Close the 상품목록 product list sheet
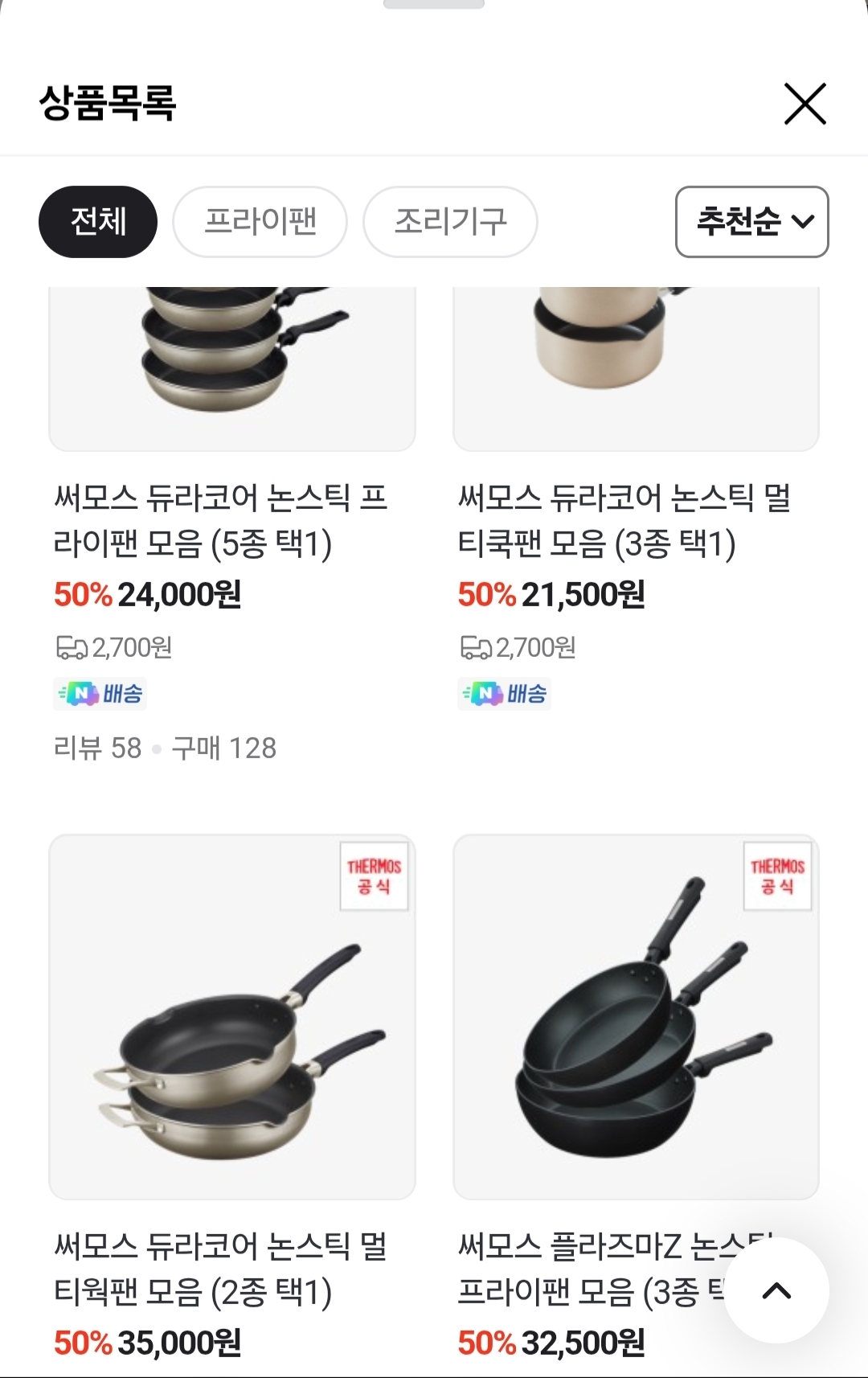Image resolution: width=868 pixels, height=1378 pixels. tap(805, 104)
